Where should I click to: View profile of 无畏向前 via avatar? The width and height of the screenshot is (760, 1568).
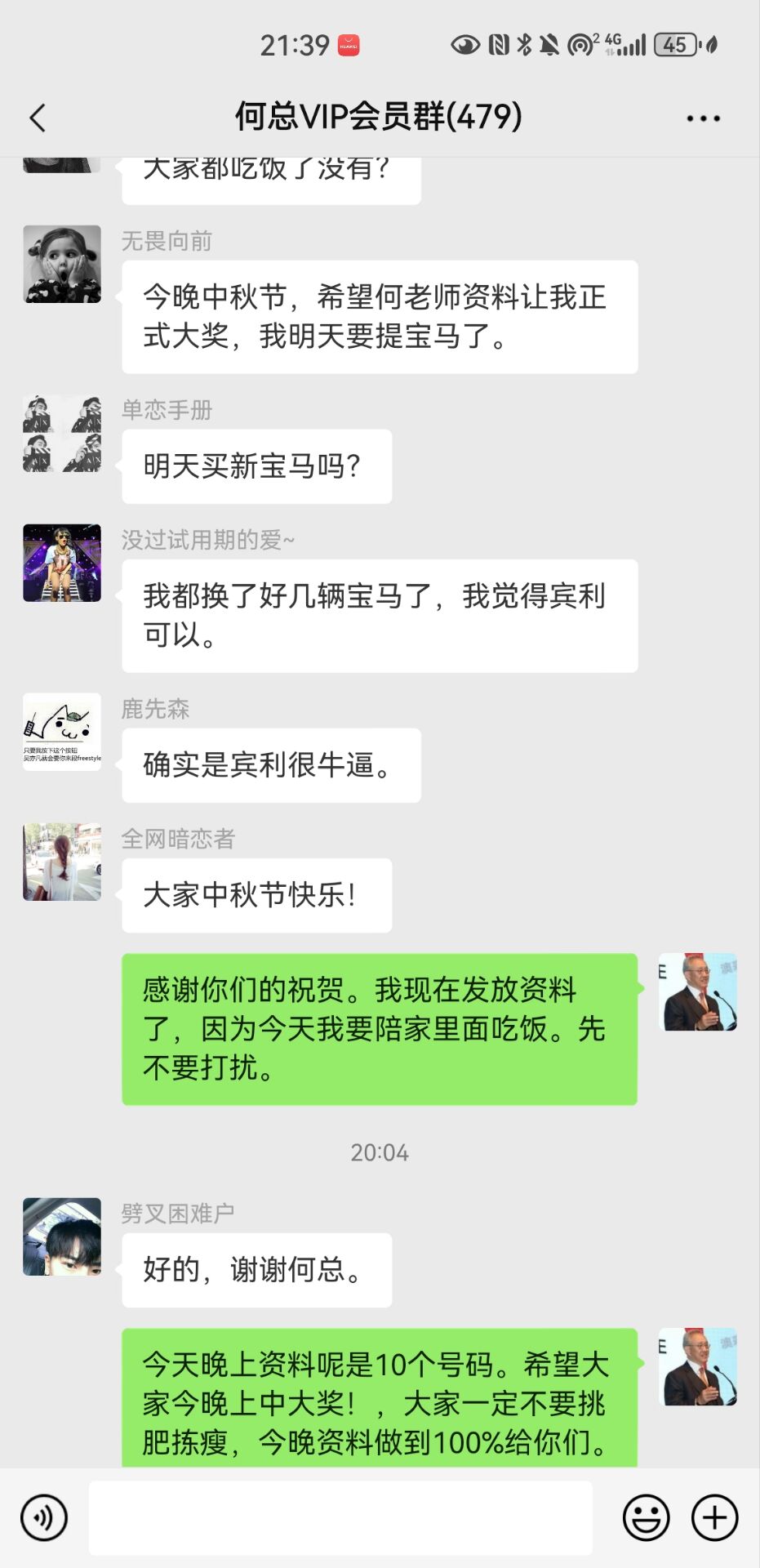point(62,265)
